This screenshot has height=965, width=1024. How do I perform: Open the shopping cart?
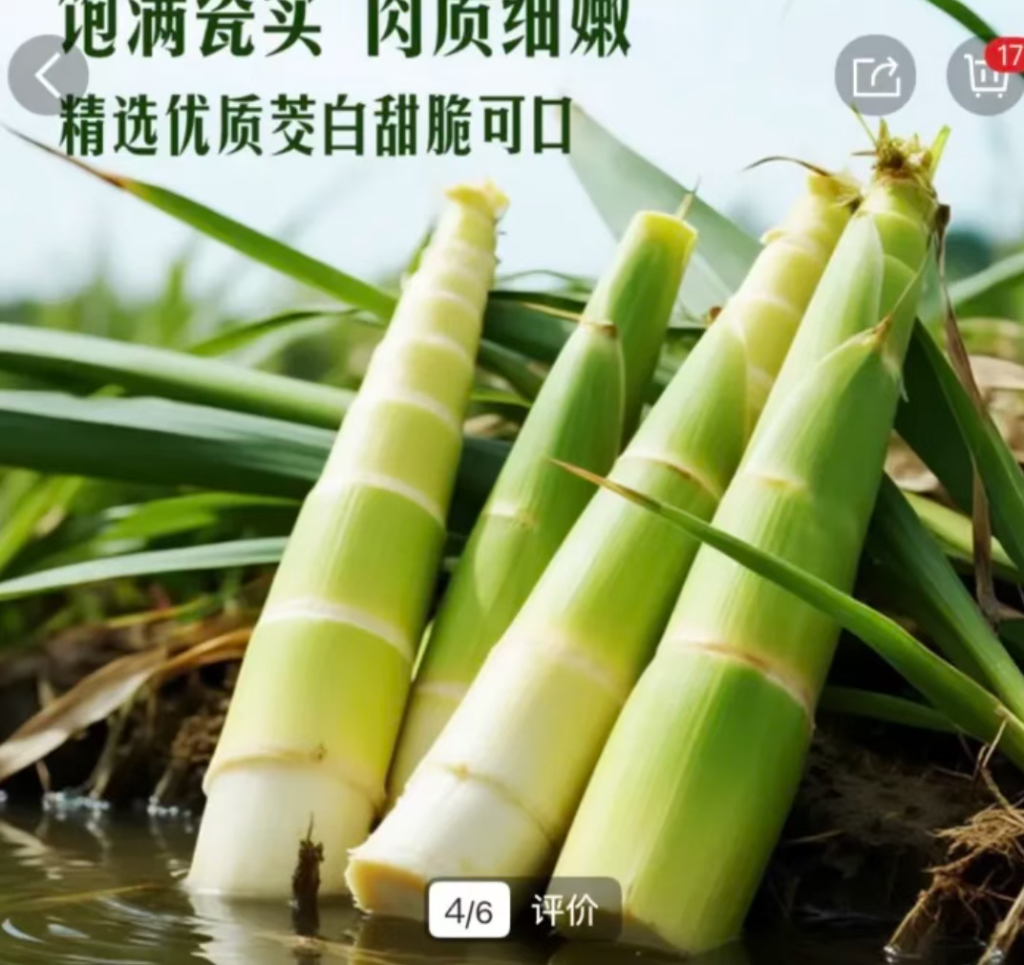coord(985,76)
